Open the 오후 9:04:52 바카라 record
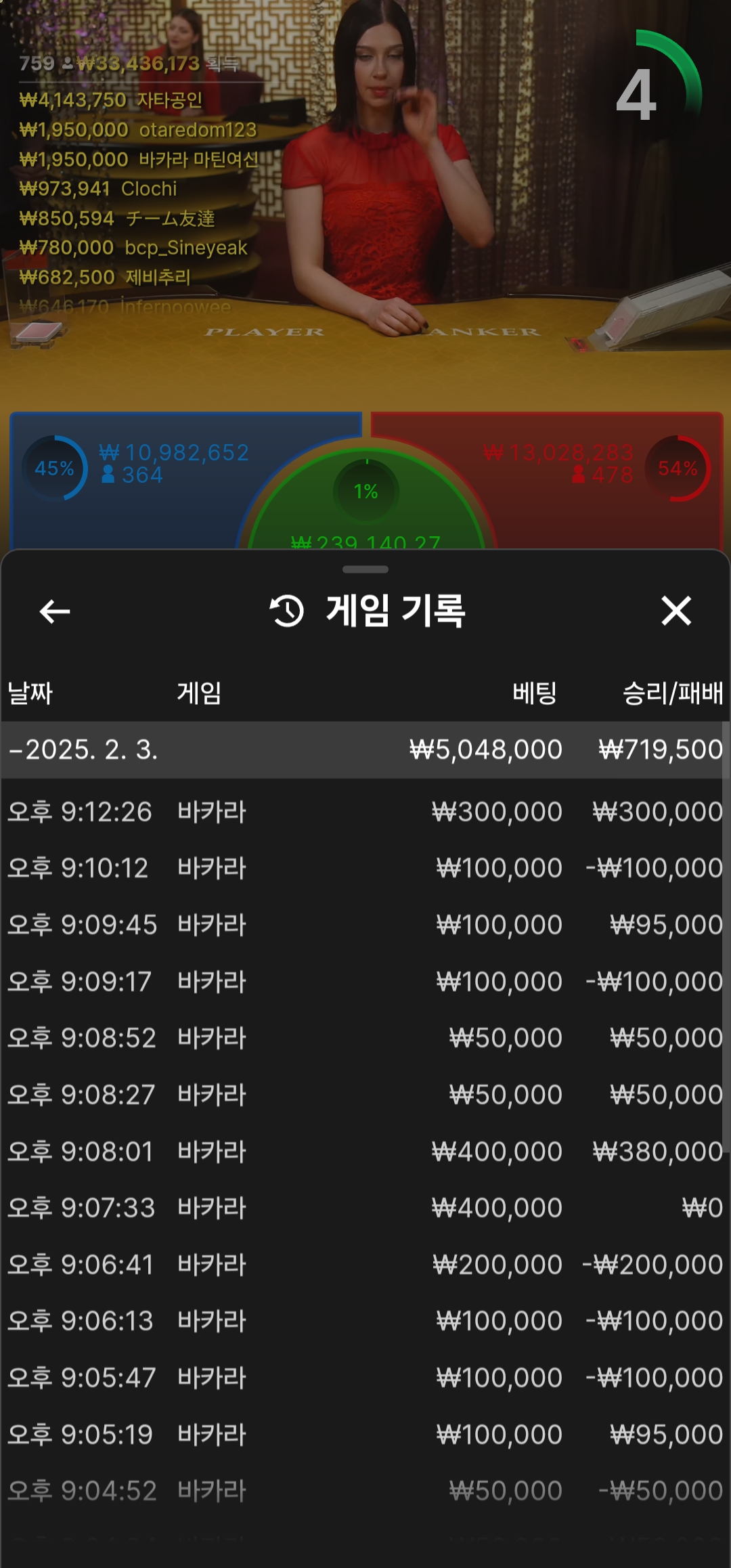This screenshot has width=731, height=1568. [365, 1491]
